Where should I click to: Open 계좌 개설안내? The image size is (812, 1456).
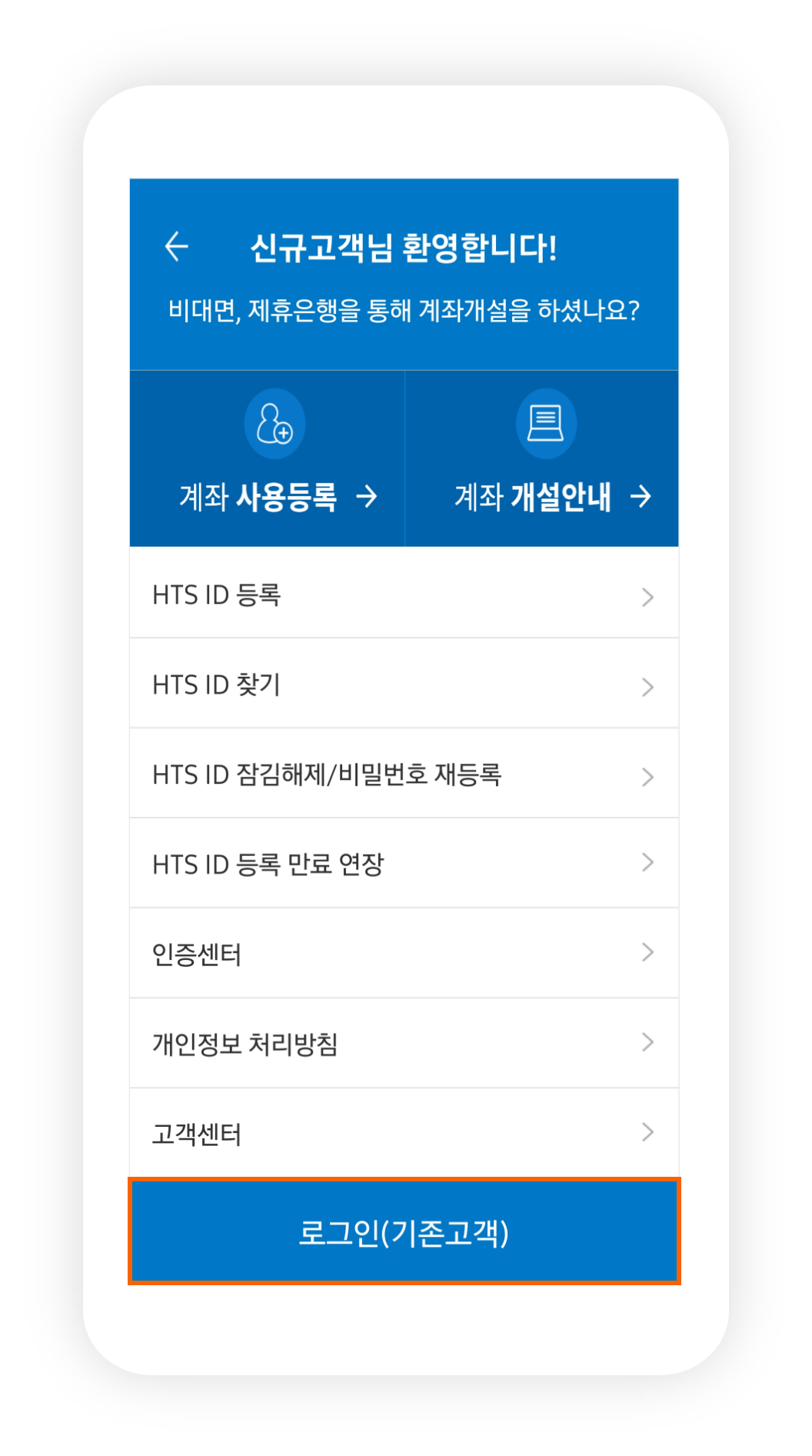542,459
